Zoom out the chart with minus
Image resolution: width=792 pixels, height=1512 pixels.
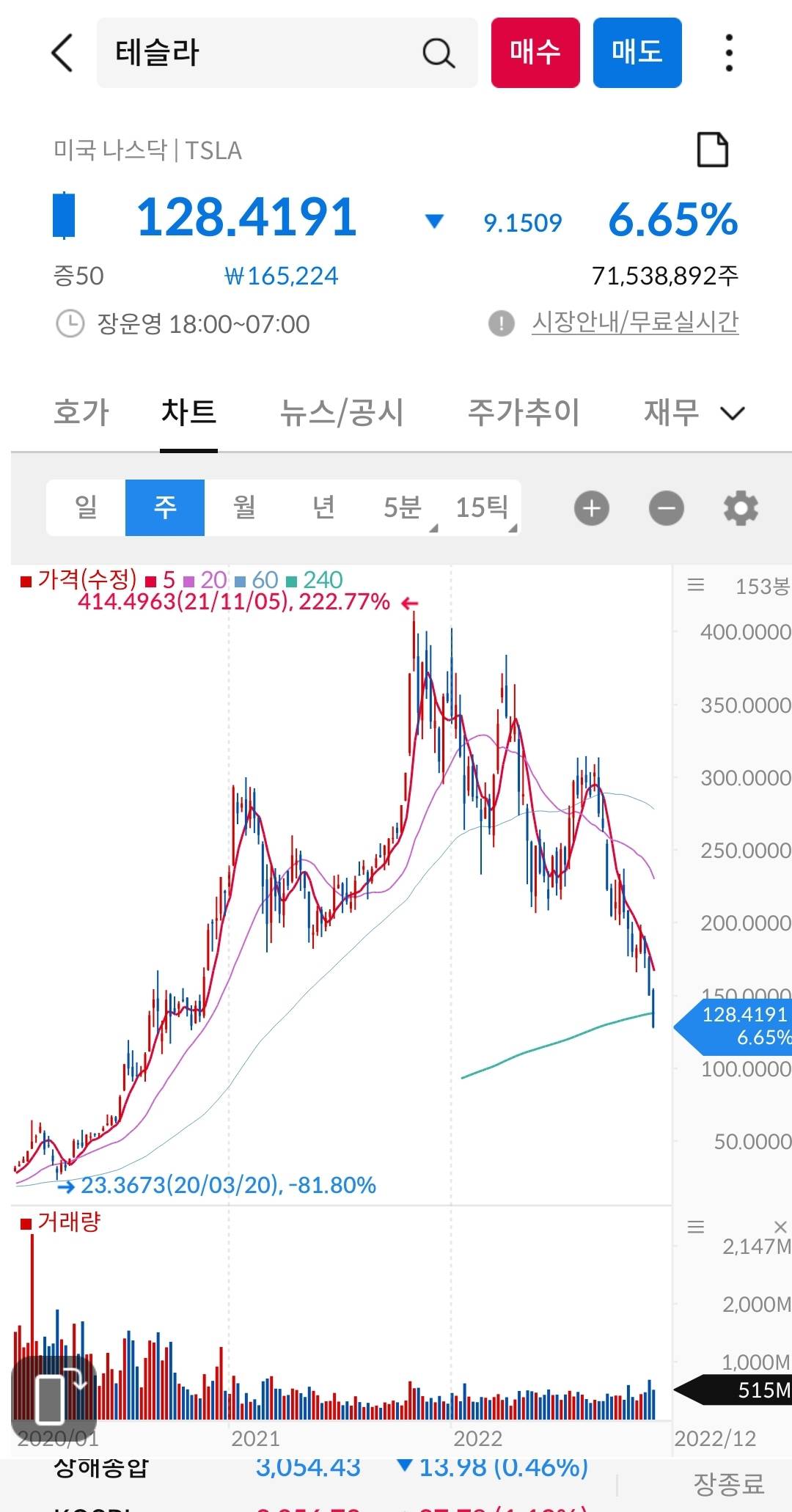(666, 508)
